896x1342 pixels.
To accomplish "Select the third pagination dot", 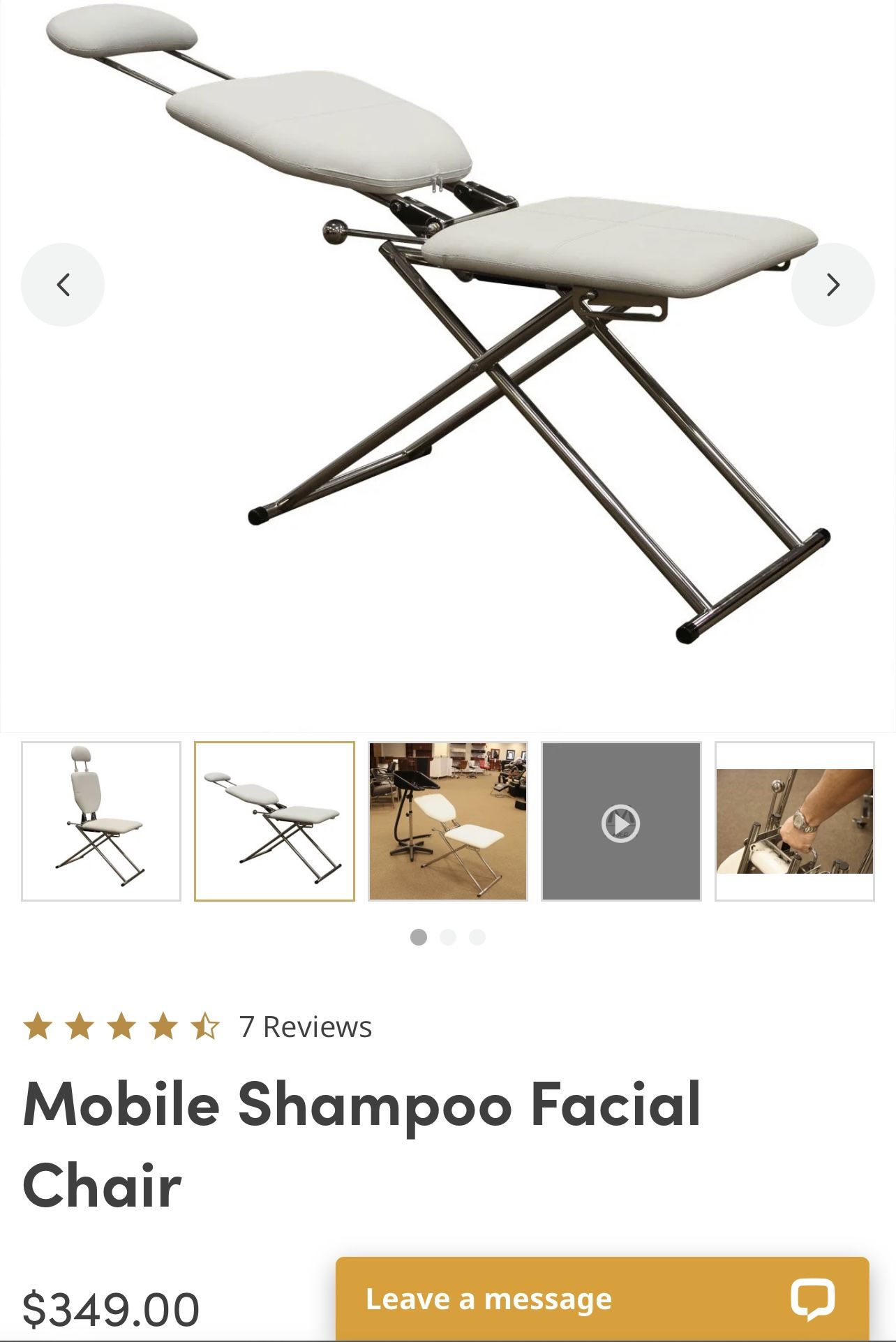I will click(477, 939).
